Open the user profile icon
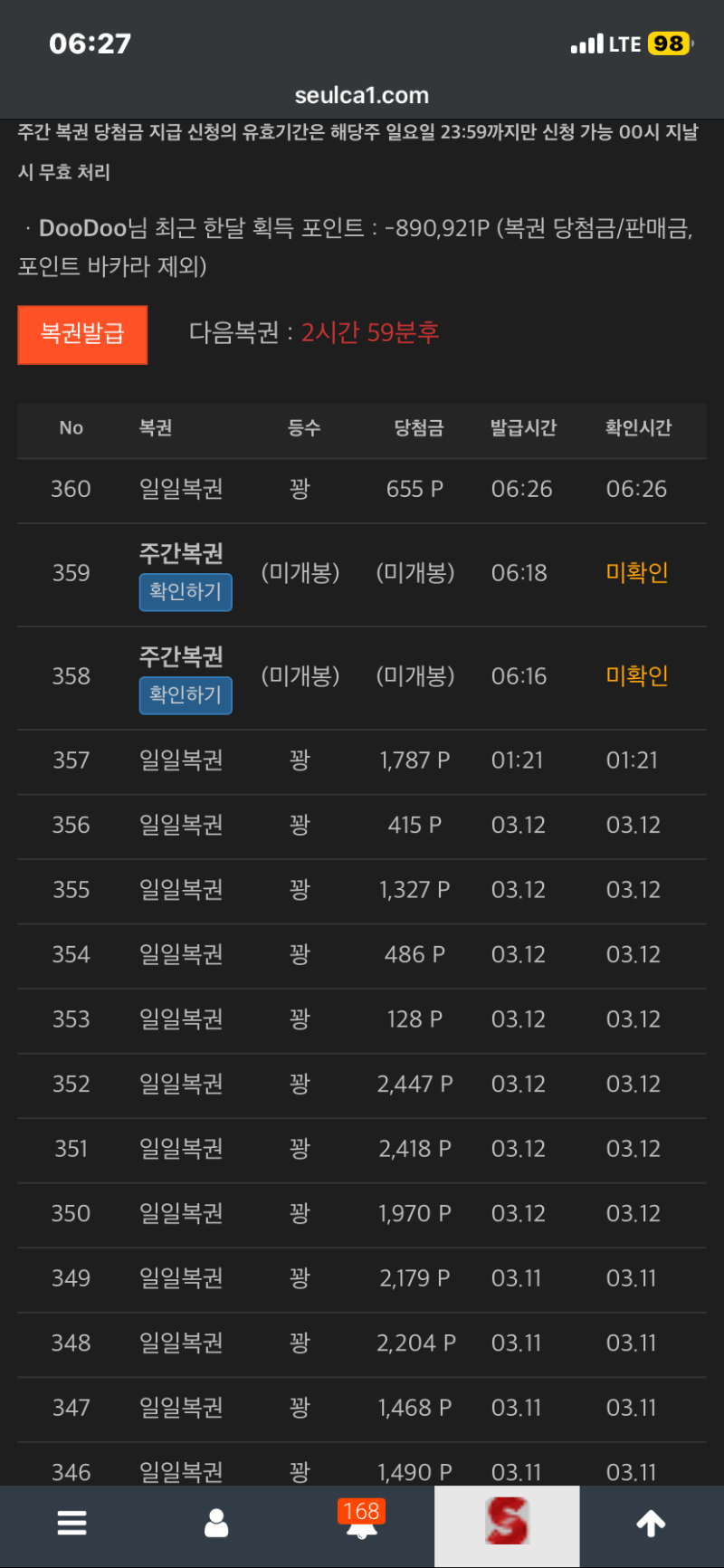Image resolution: width=724 pixels, height=1568 pixels. pos(216,1524)
